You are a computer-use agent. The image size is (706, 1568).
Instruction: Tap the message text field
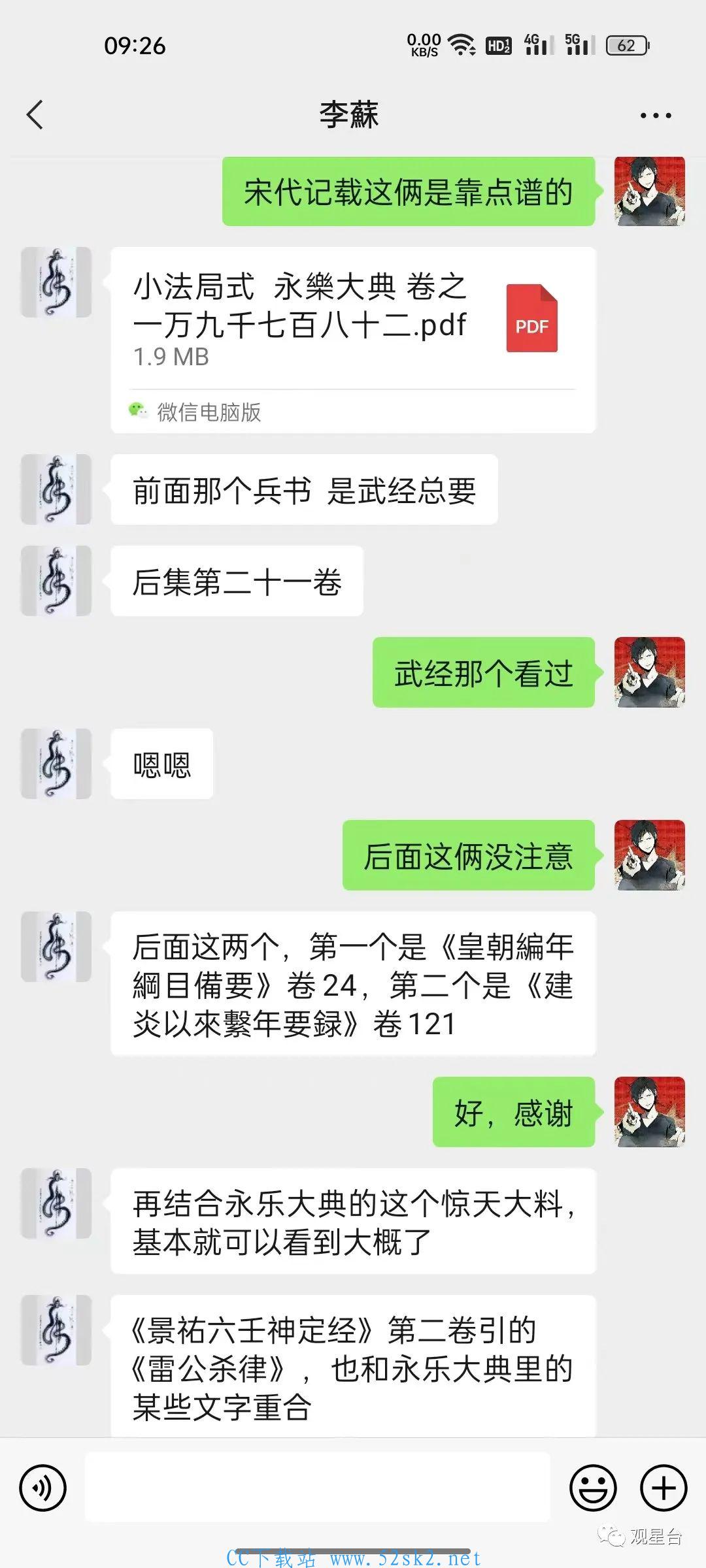point(318,1487)
